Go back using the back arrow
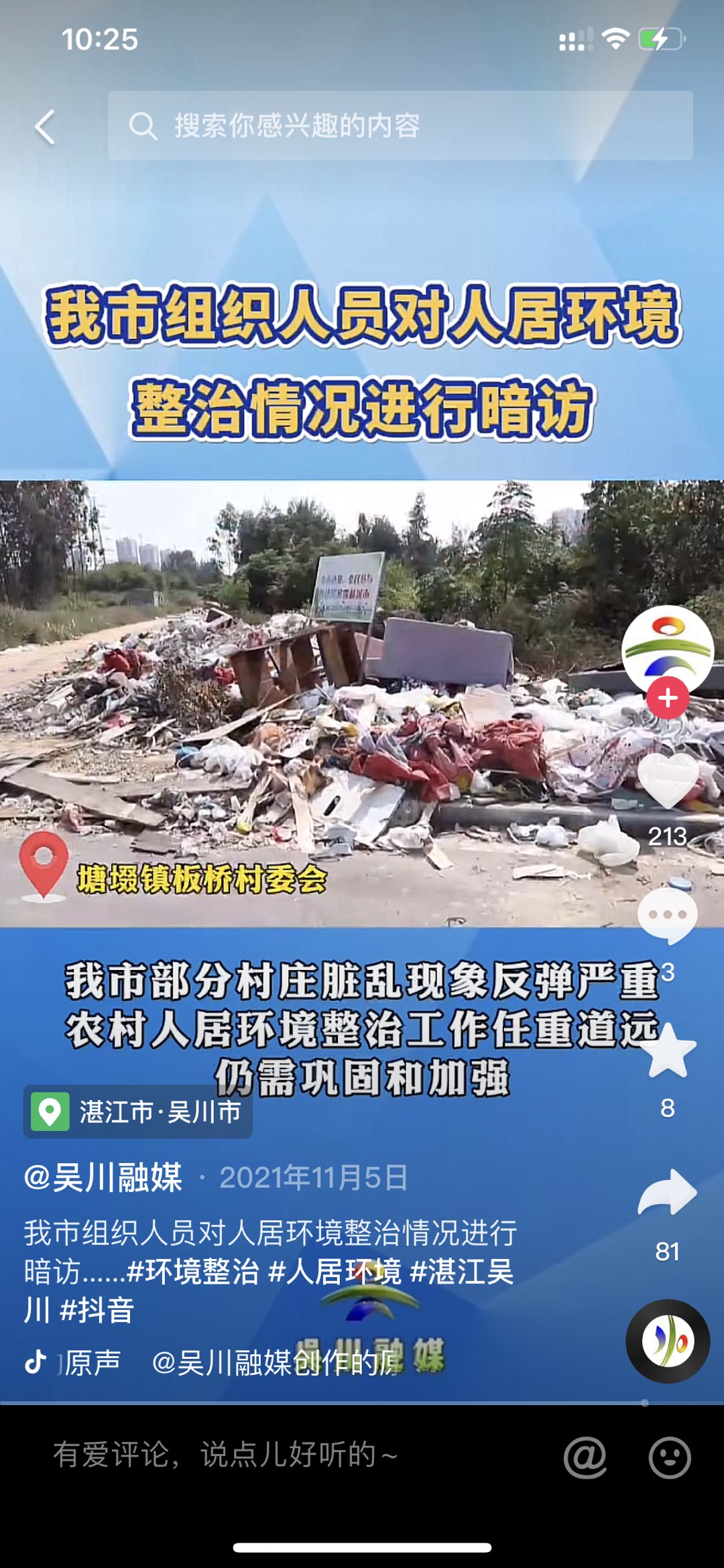 click(45, 127)
